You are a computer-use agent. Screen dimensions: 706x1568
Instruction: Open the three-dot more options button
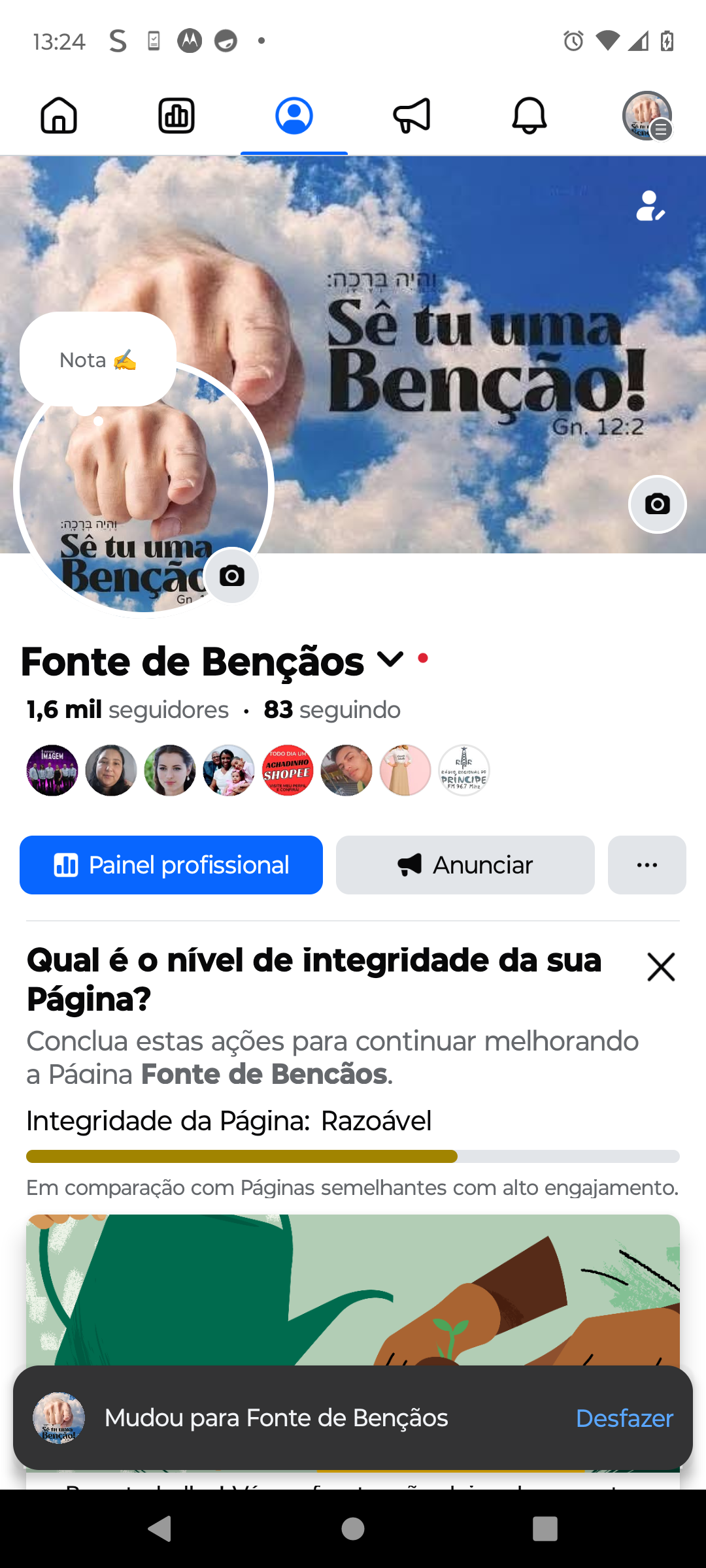tap(647, 865)
